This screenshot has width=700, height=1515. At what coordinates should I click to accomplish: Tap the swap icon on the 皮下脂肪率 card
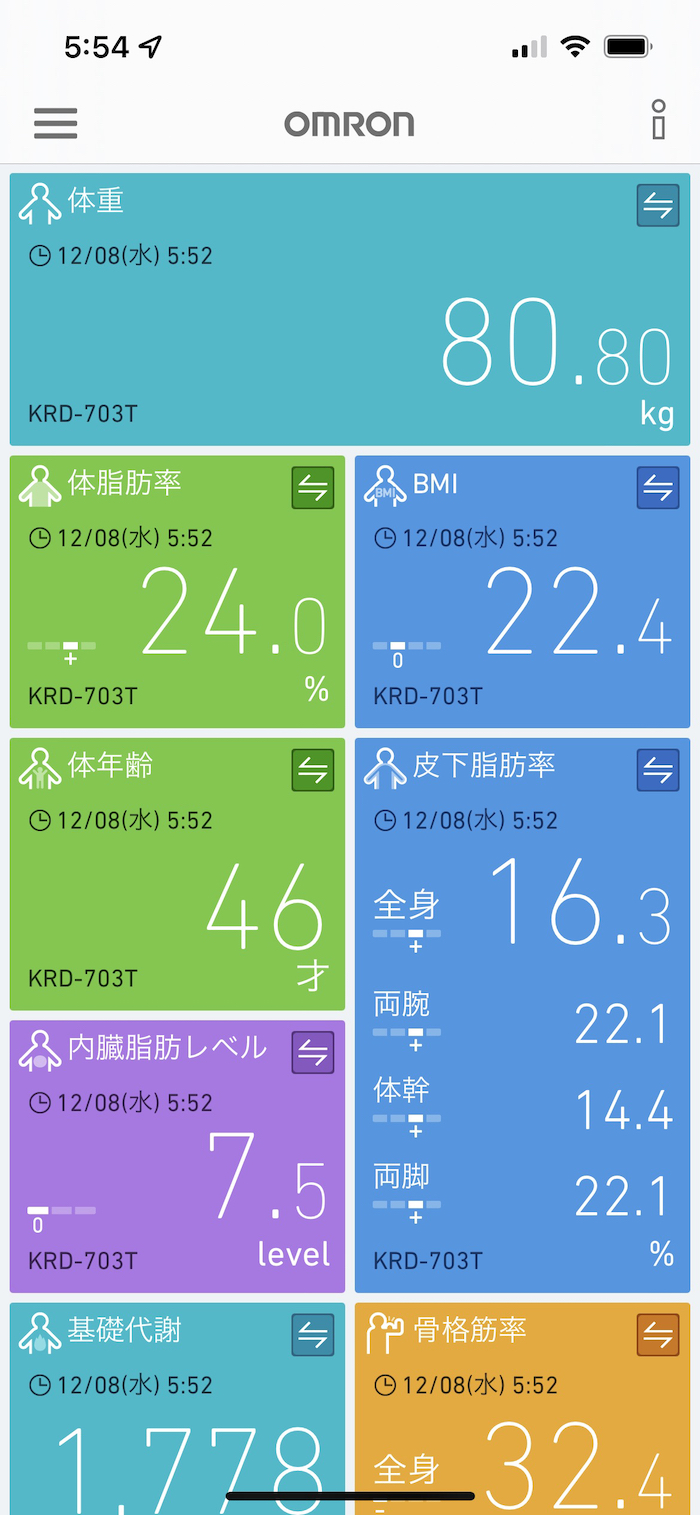pos(657,770)
